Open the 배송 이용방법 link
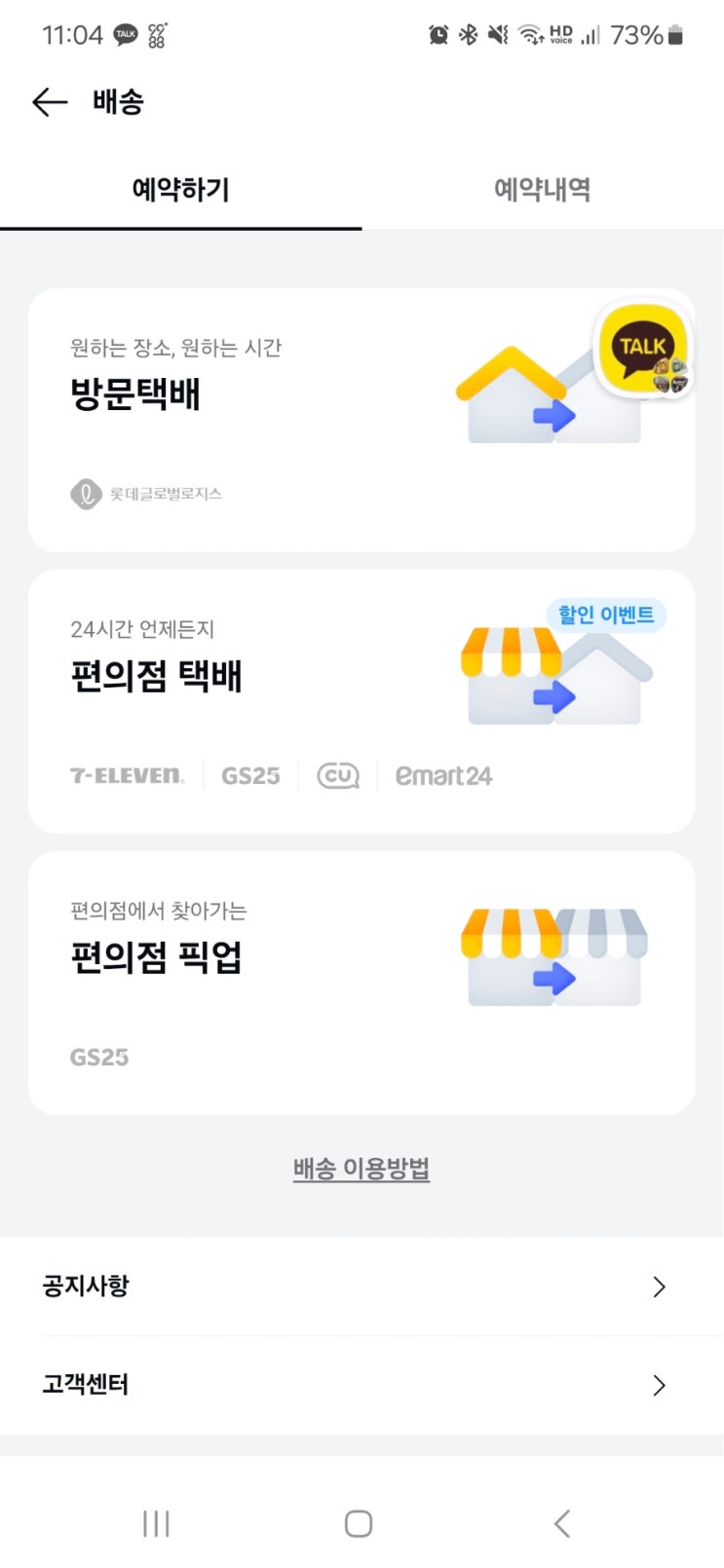724x1568 pixels. [362, 1168]
